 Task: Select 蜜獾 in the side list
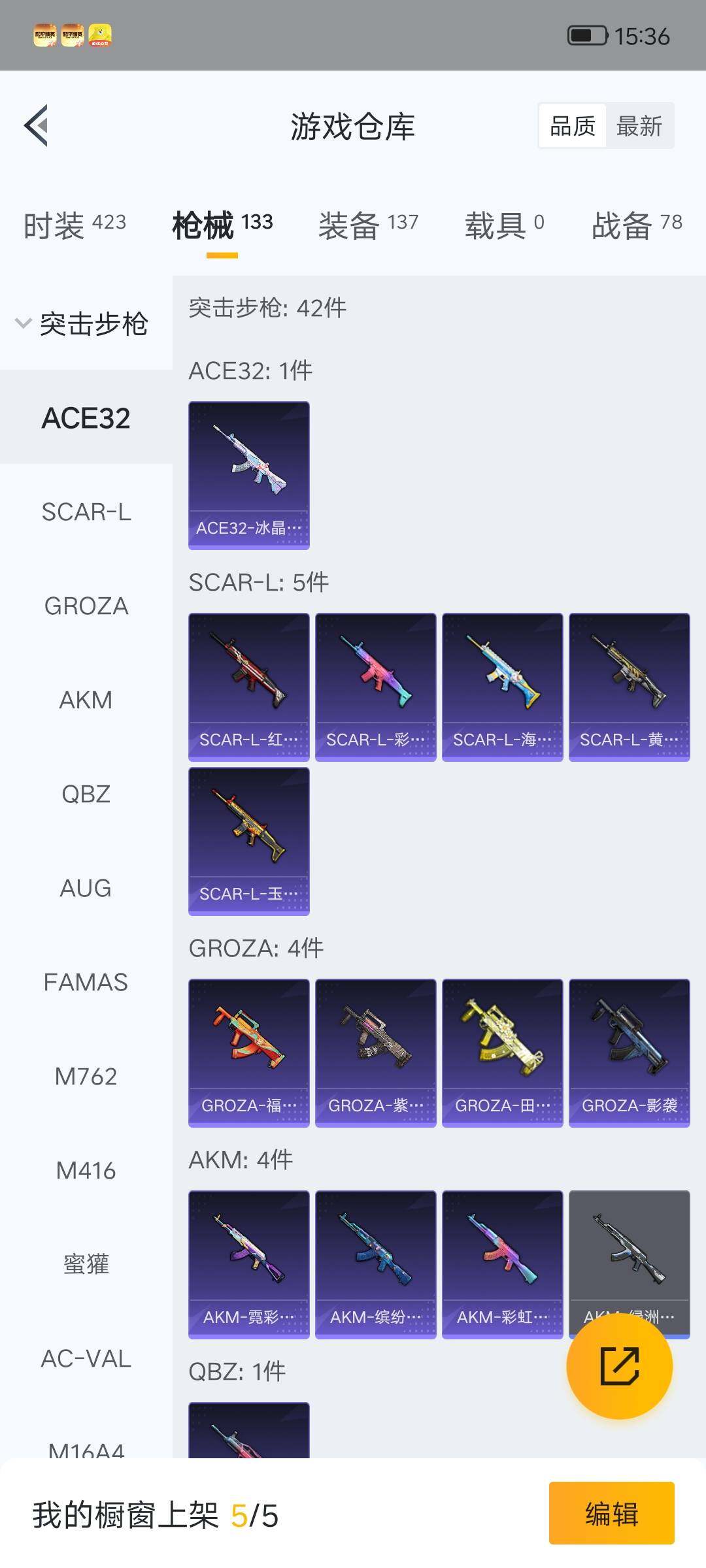tap(86, 1264)
